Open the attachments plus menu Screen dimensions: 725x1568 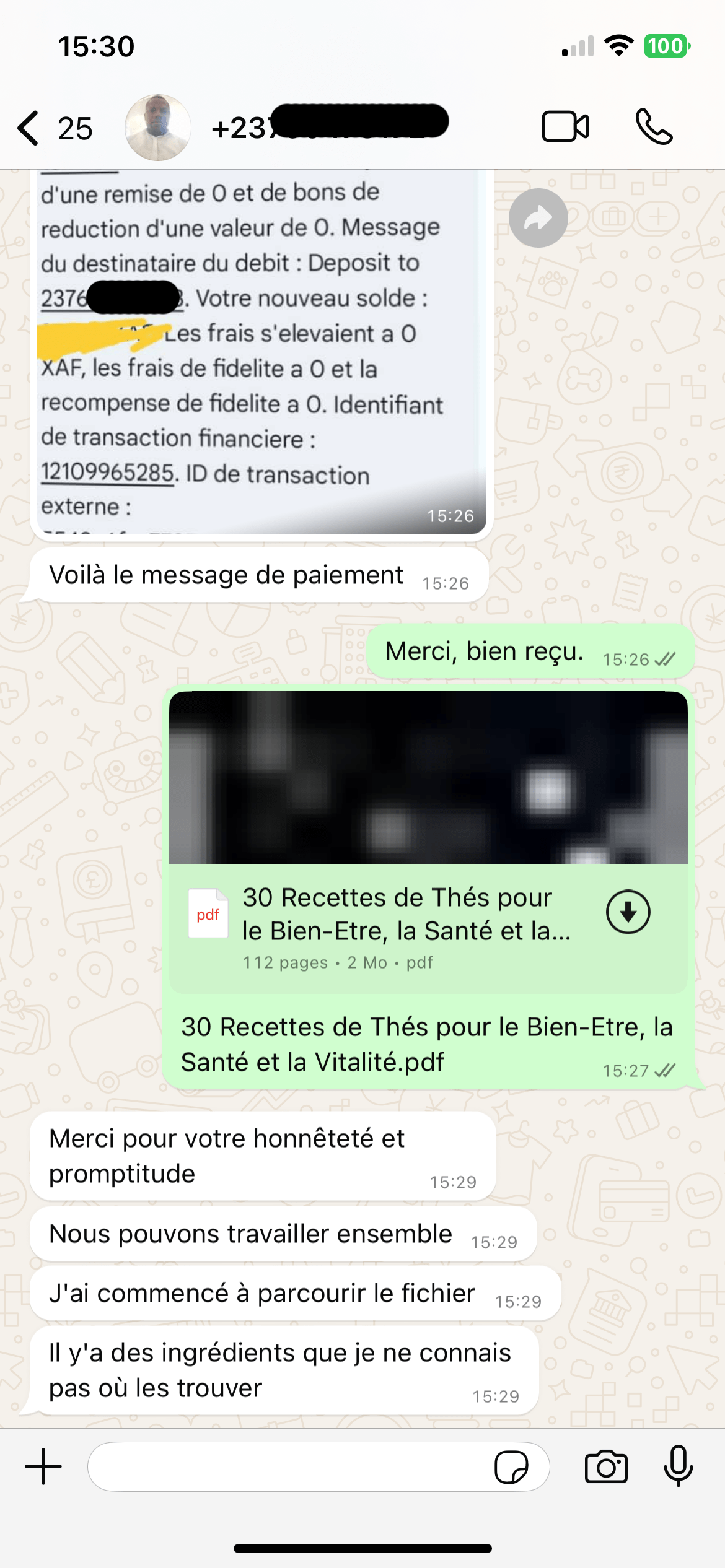click(43, 1467)
